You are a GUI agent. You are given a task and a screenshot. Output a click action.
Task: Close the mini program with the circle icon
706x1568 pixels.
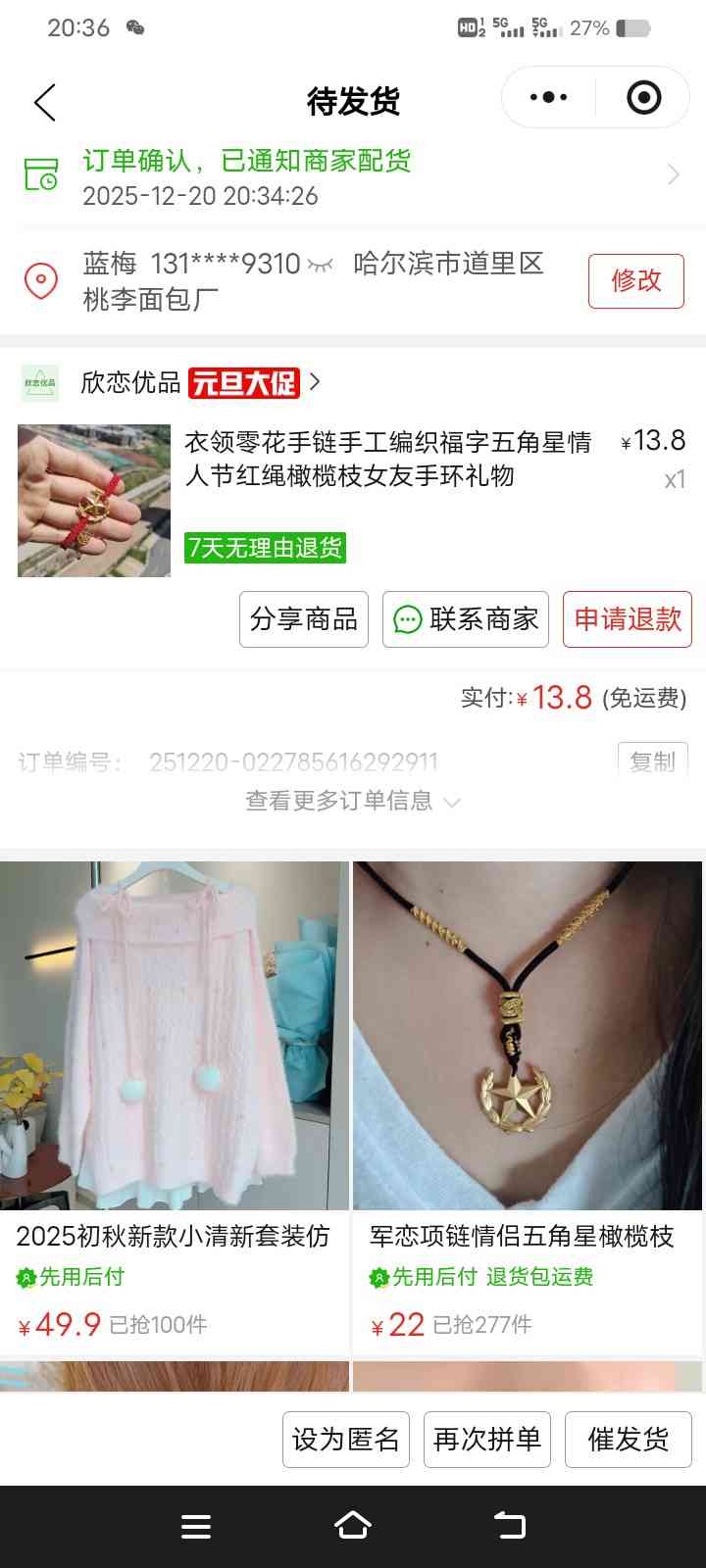point(643,97)
